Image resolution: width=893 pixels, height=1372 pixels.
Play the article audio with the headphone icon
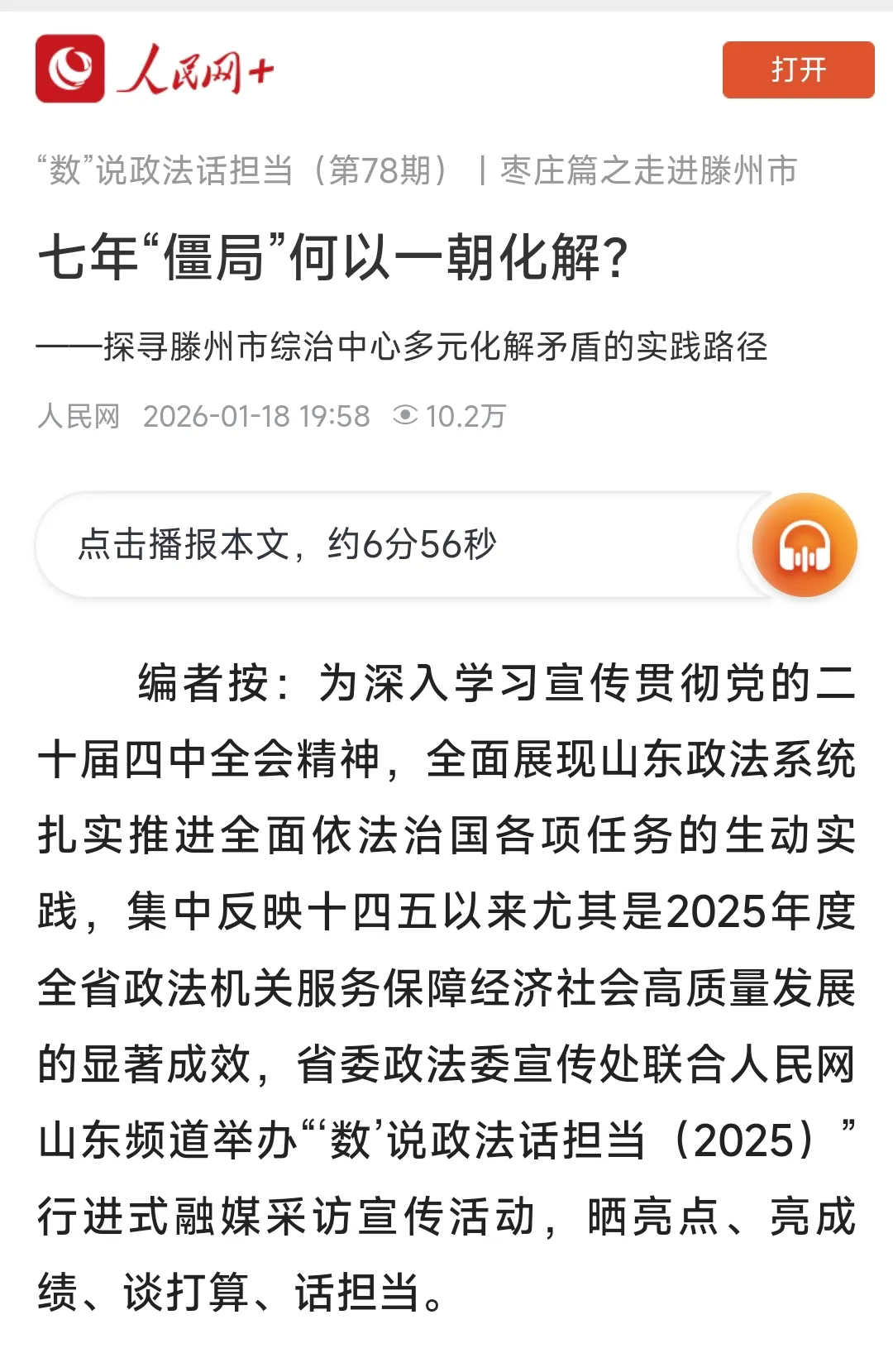(804, 545)
